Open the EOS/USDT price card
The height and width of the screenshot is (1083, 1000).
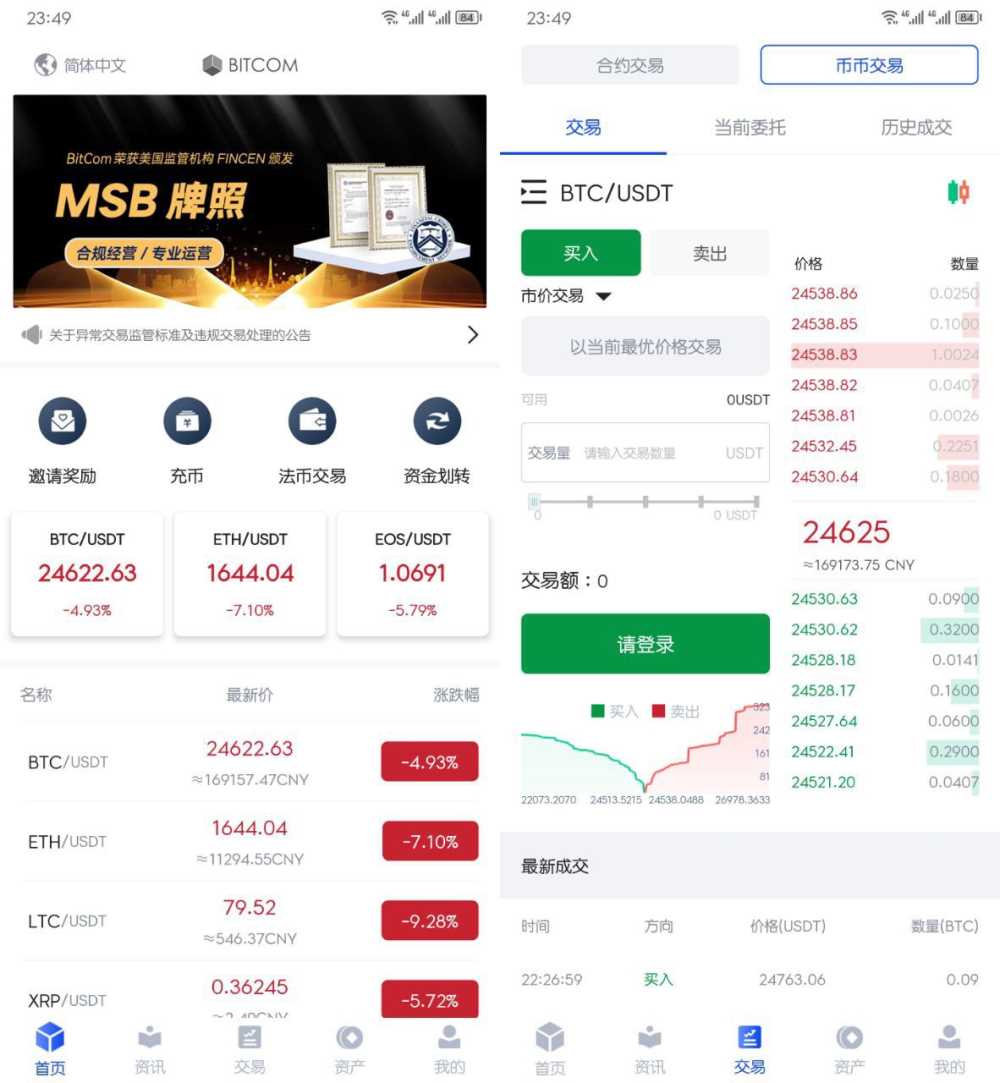(413, 573)
